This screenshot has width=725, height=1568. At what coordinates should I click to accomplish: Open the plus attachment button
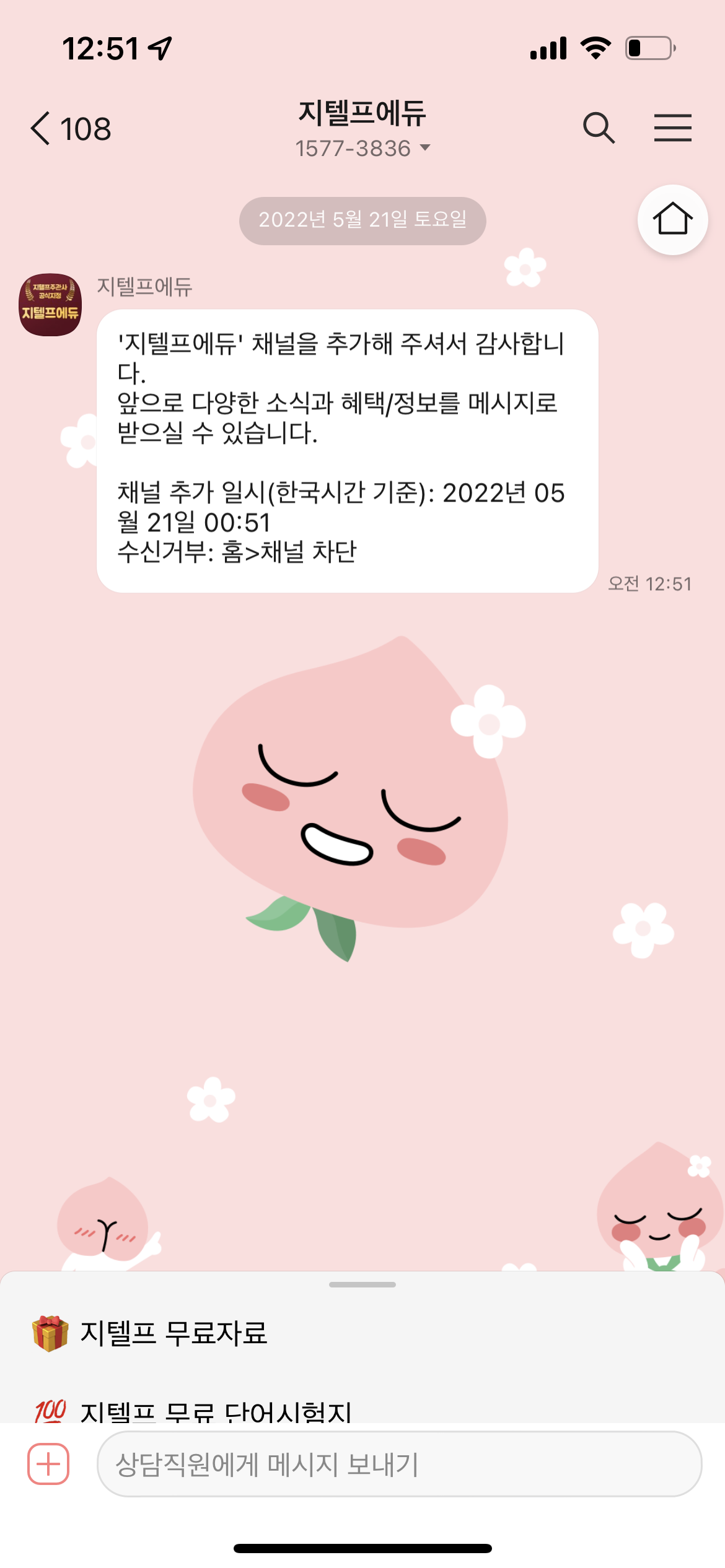pyautogui.click(x=48, y=1464)
